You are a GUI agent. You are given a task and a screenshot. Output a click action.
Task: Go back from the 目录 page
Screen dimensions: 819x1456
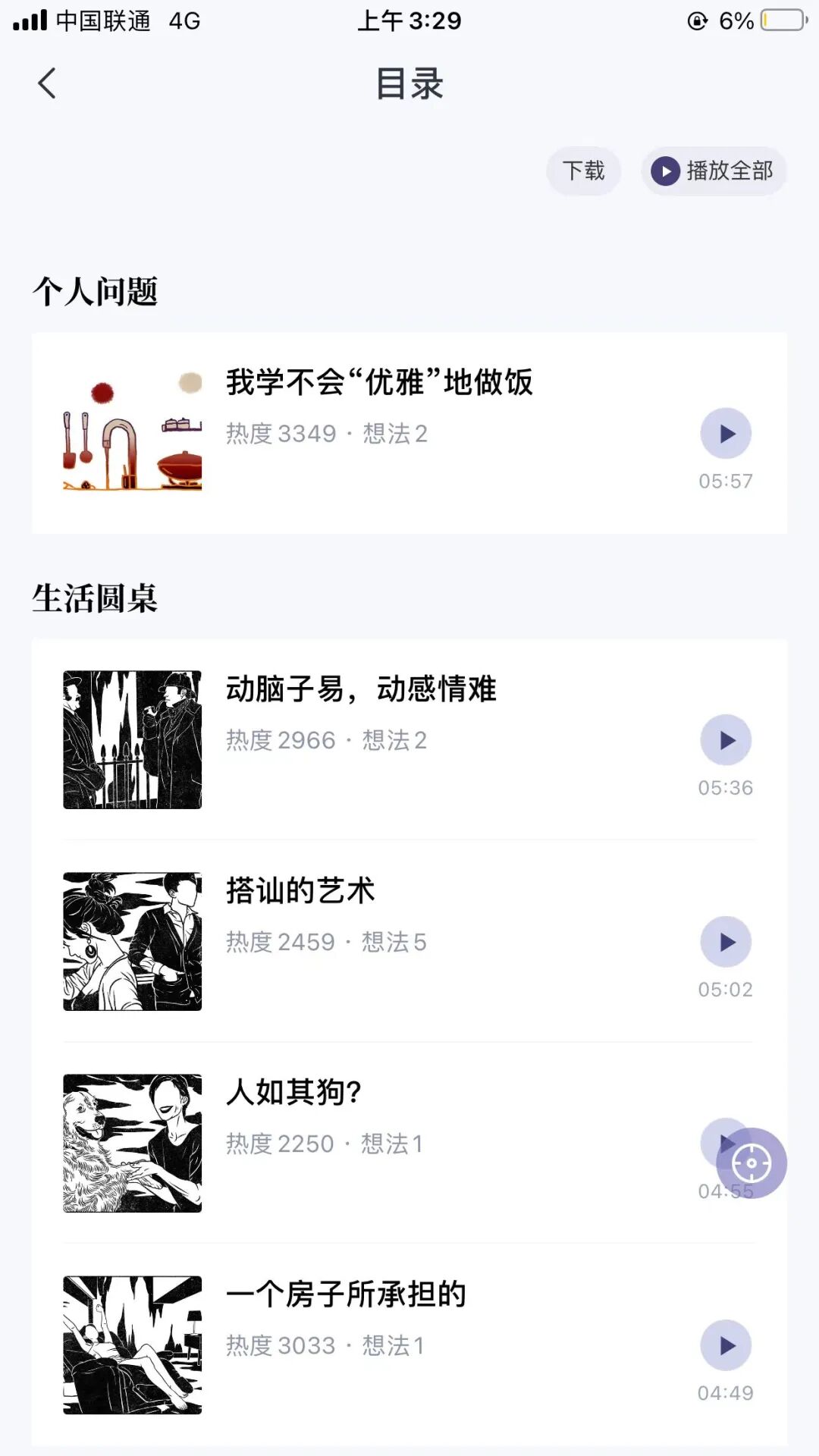pos(47,83)
